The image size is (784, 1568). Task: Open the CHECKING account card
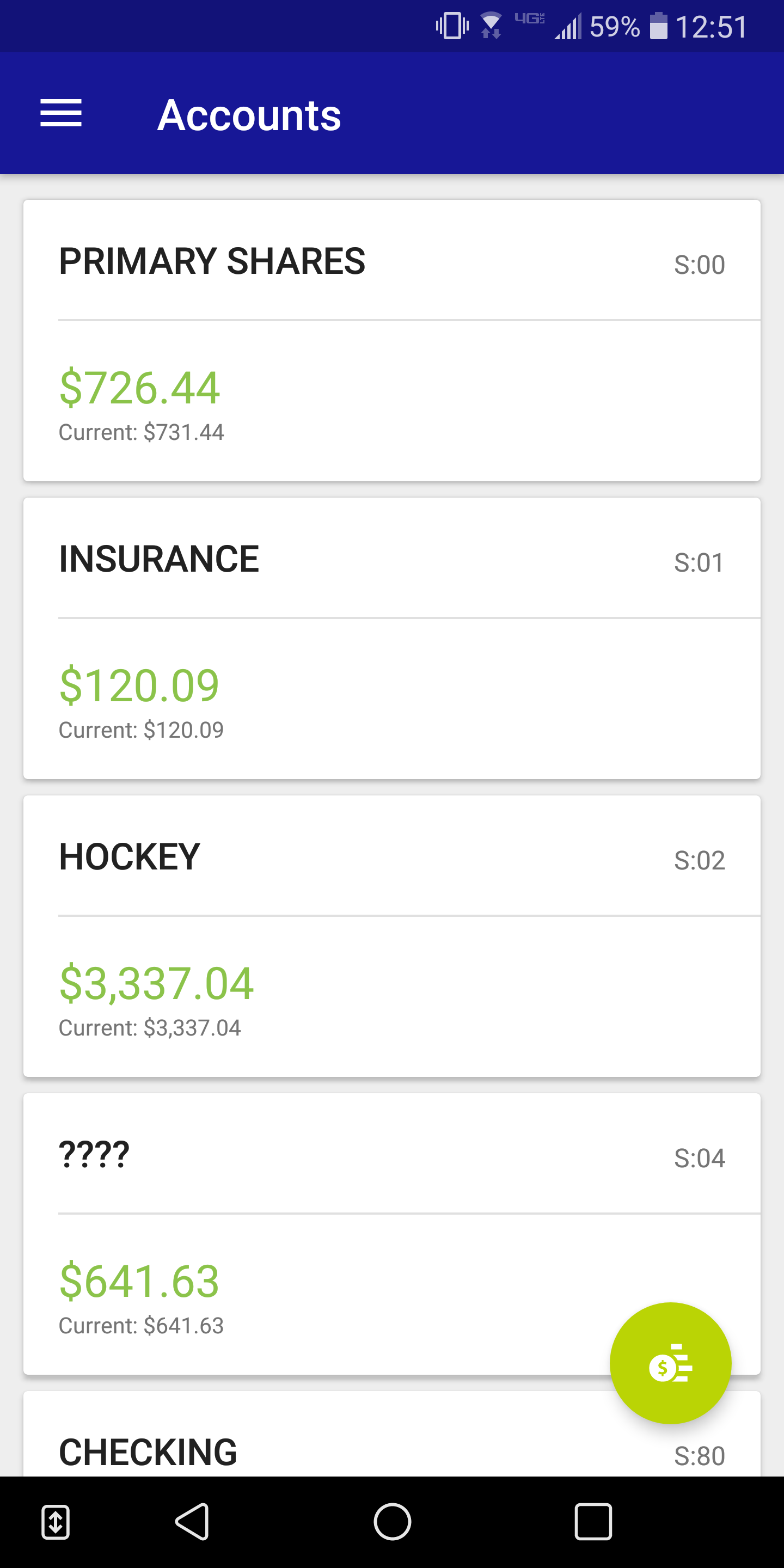pos(392,1434)
